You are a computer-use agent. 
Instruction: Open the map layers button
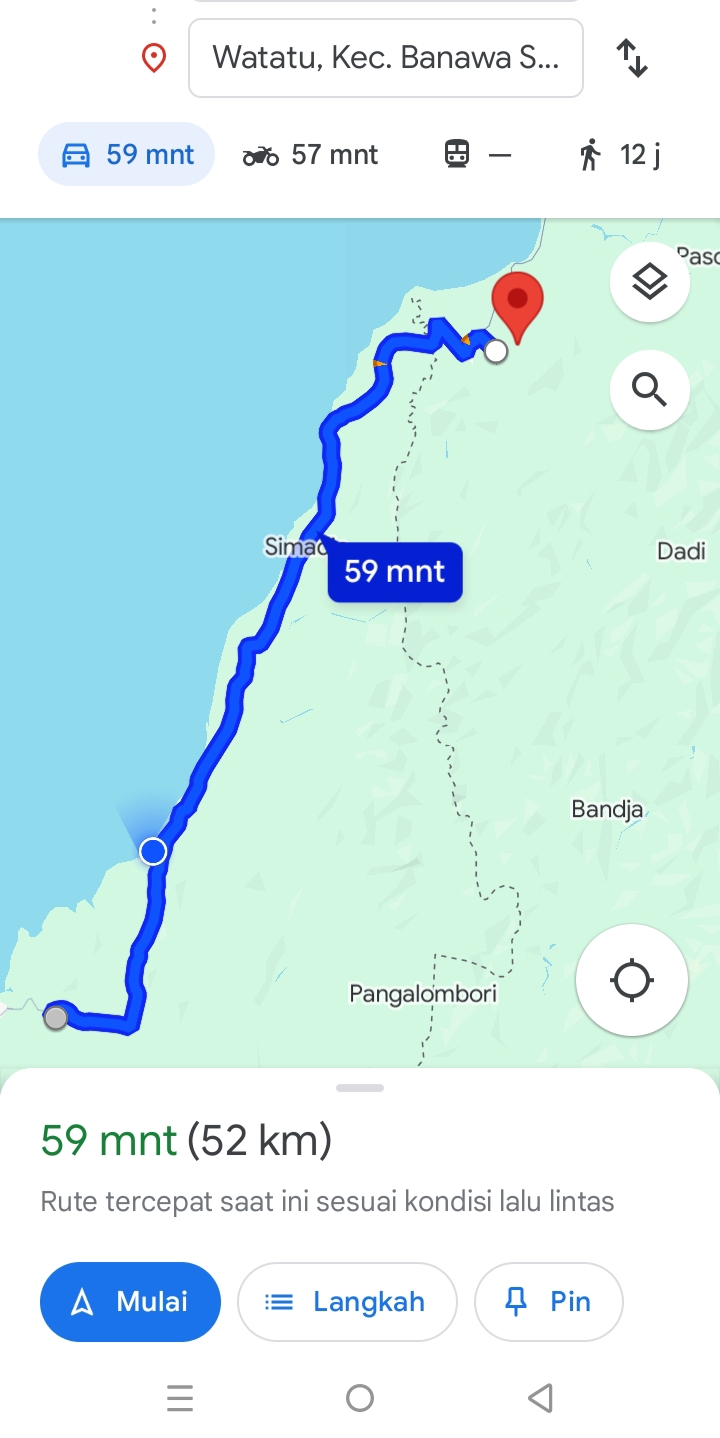[x=650, y=282]
